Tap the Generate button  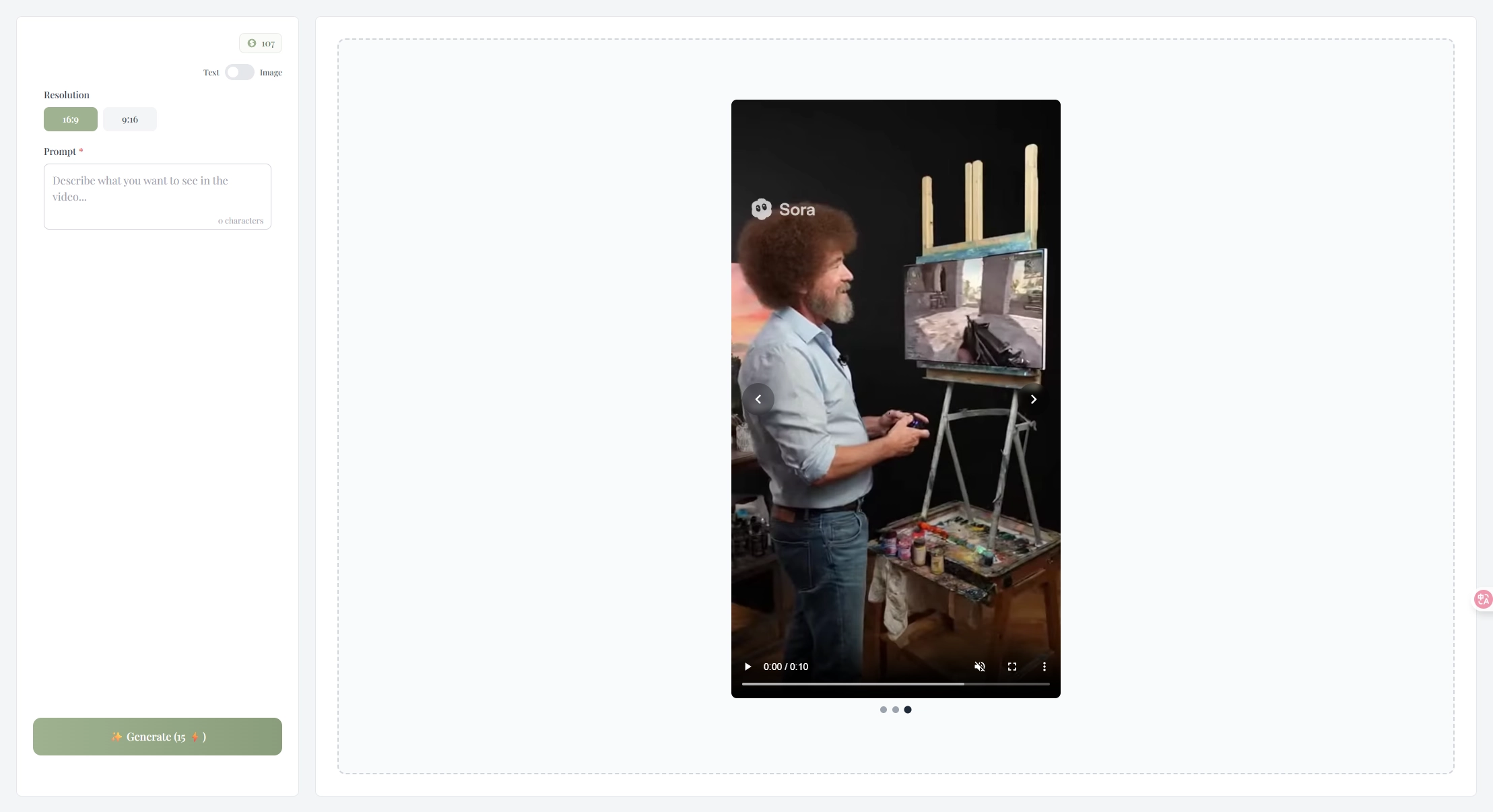[x=158, y=737]
